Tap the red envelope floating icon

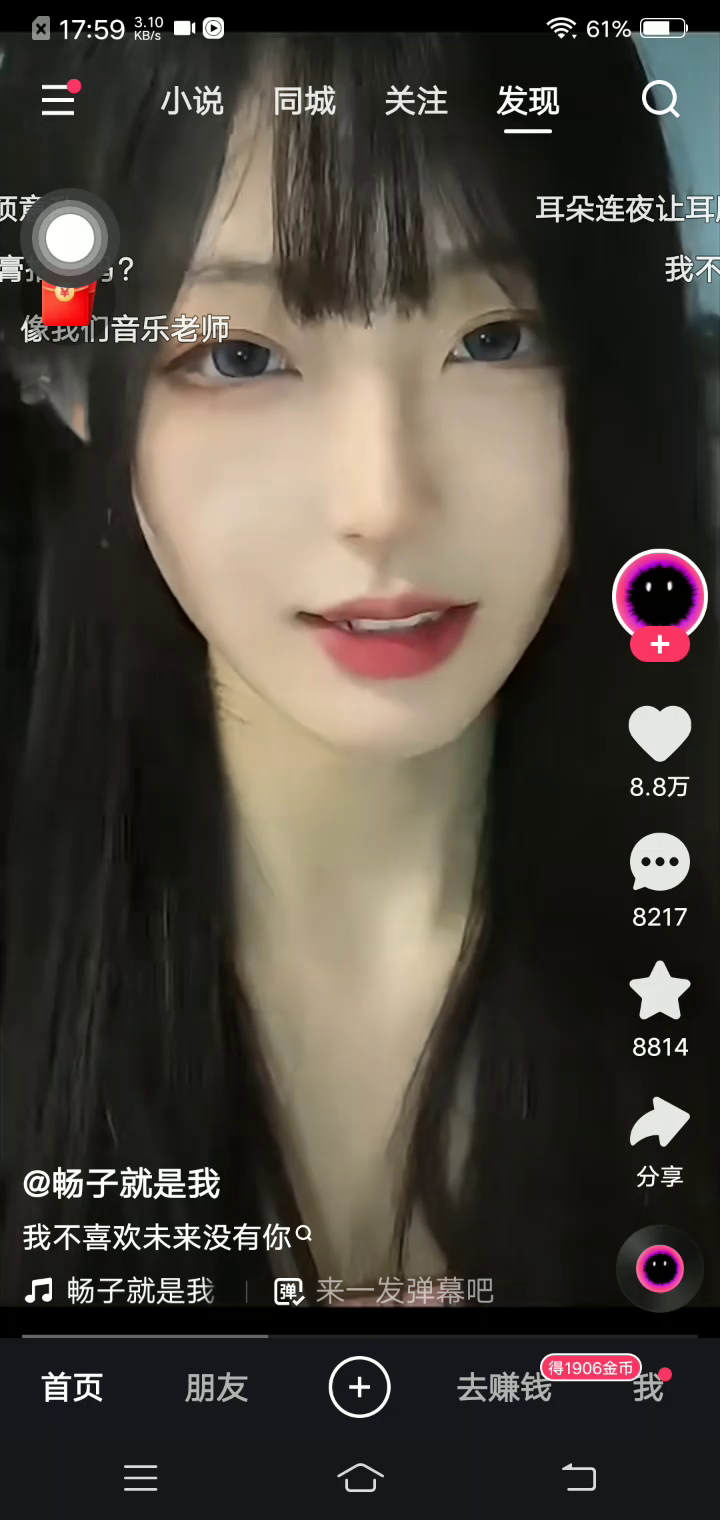pyautogui.click(x=67, y=298)
